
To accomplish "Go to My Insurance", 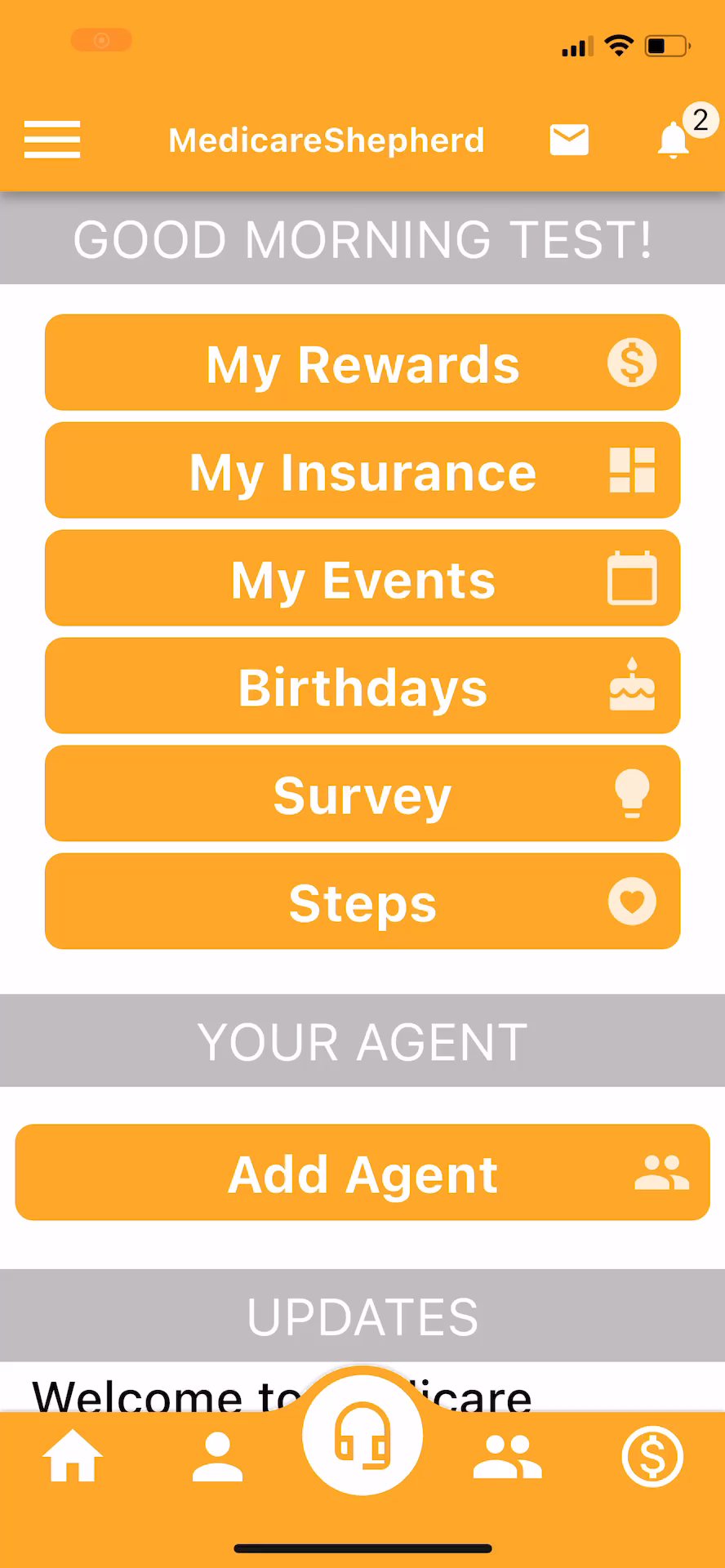I will (362, 470).
